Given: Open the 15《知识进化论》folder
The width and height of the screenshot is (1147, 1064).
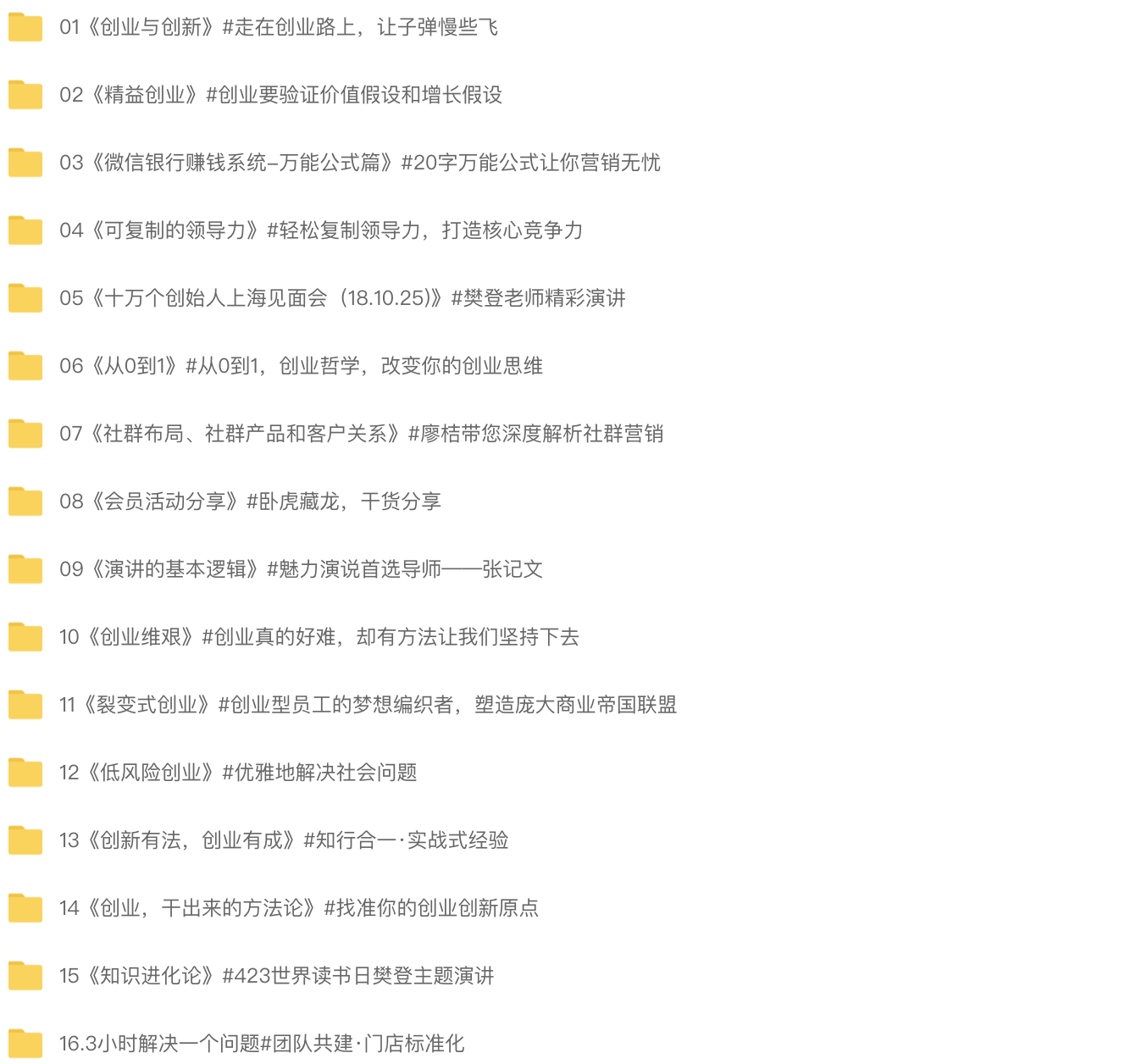Looking at the screenshot, I should (276, 976).
